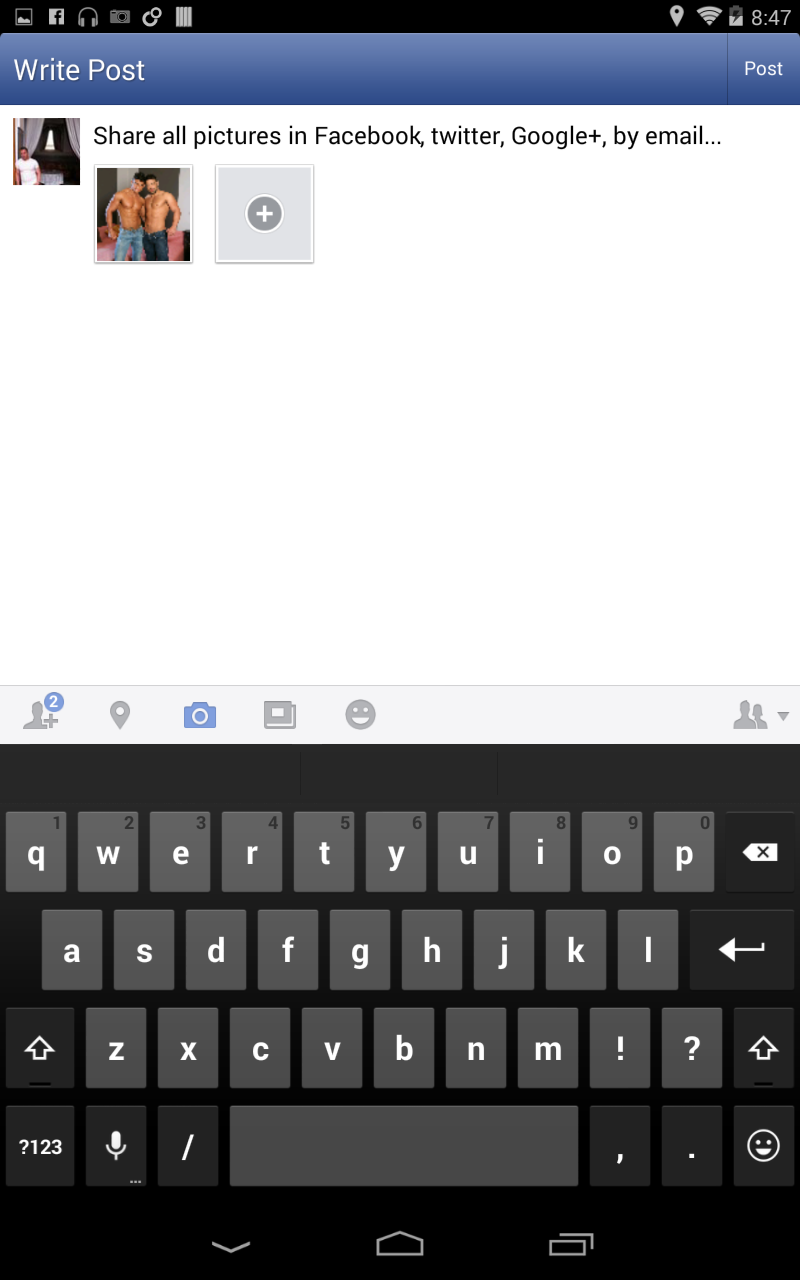Open the audience privacy selector
This screenshot has height=1280, width=800.
761,715
